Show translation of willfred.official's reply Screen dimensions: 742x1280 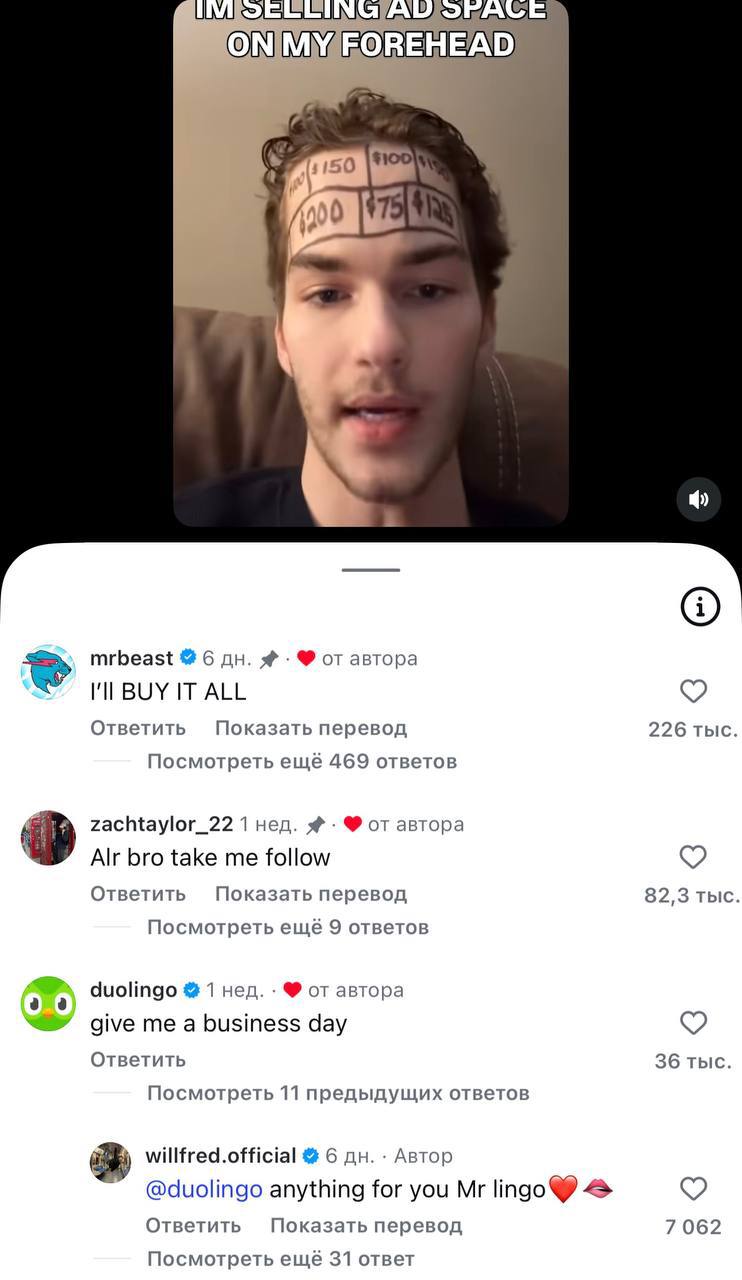tap(366, 1225)
